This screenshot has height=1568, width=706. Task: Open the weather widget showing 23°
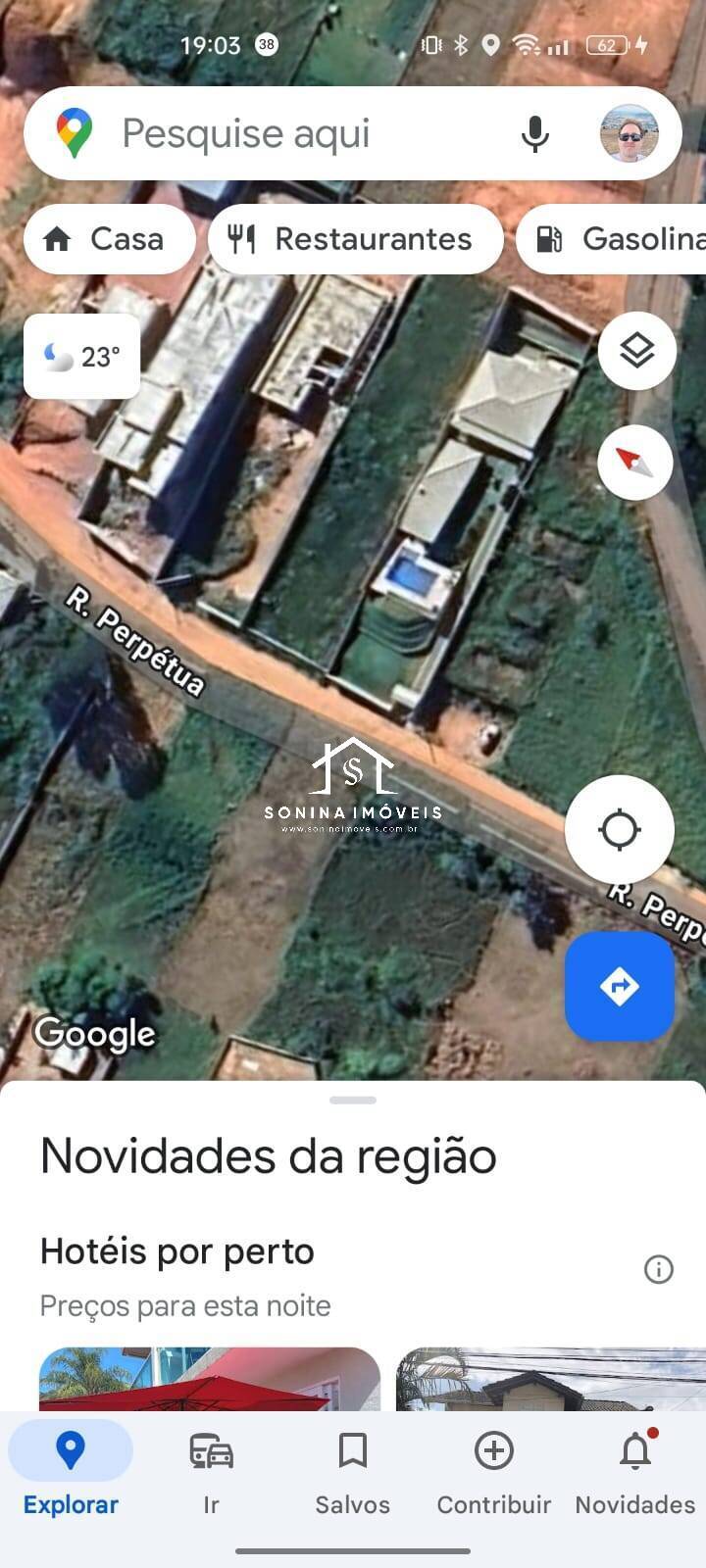82,357
